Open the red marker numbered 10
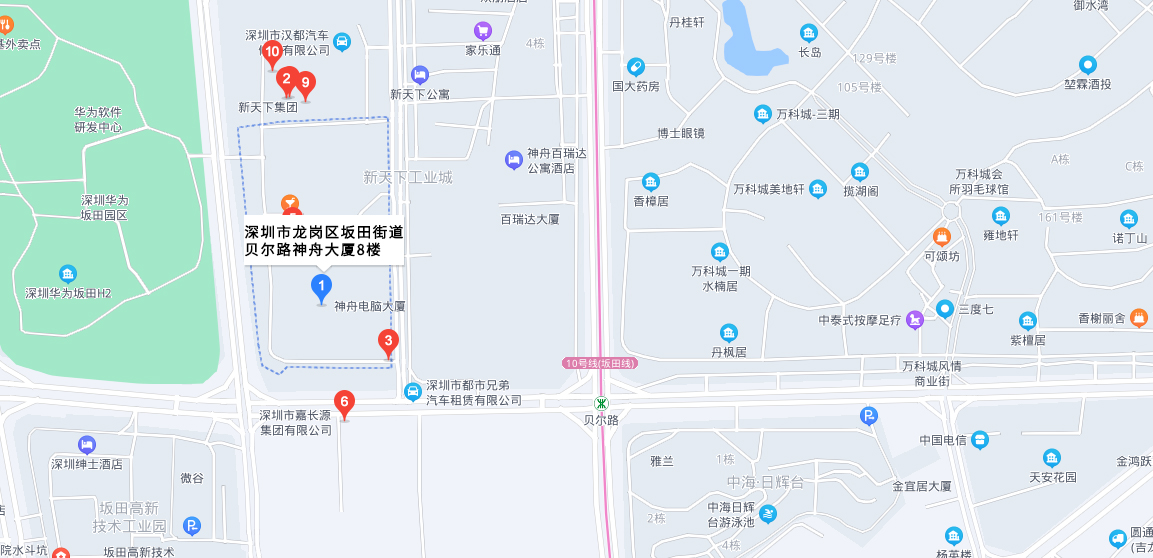 (271, 52)
